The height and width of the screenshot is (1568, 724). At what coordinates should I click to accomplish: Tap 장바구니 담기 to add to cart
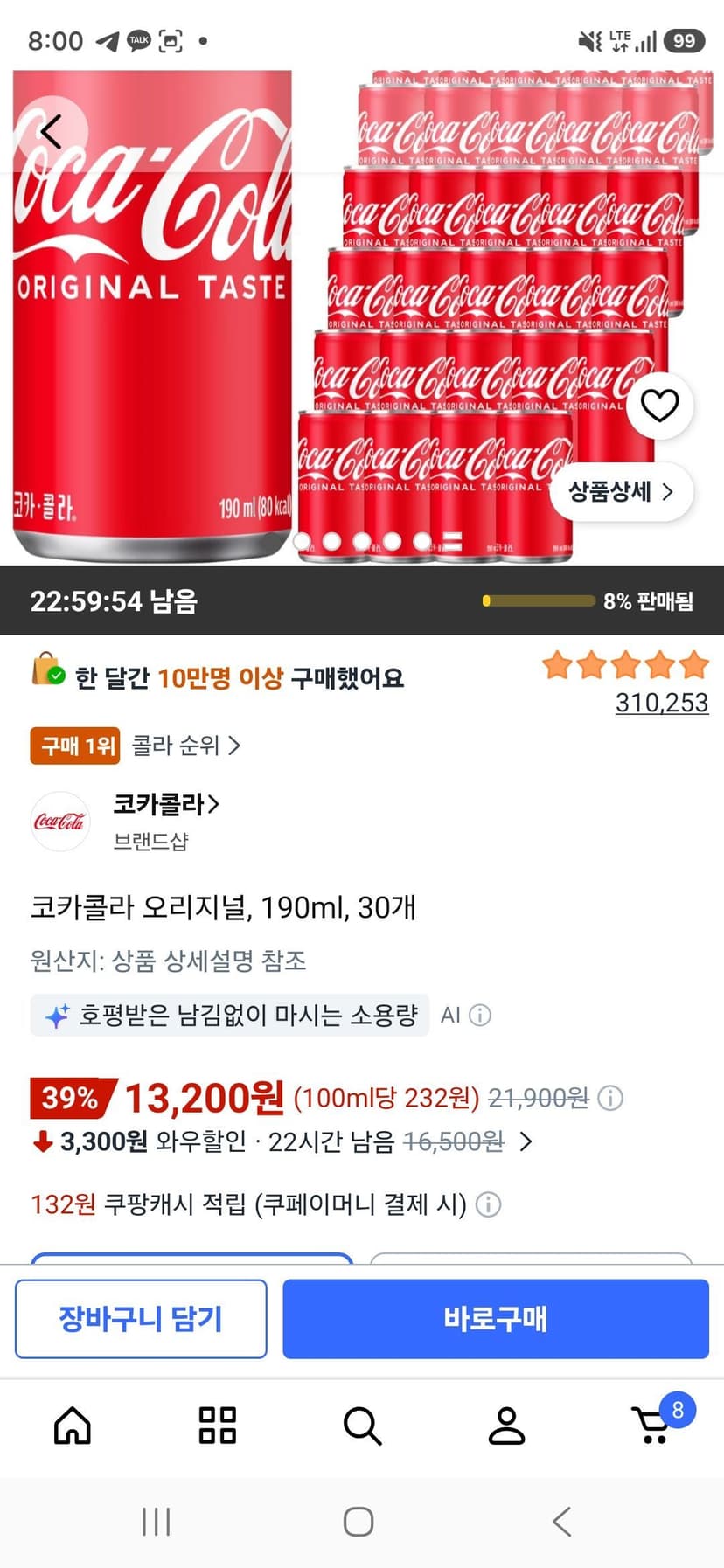coord(141,1318)
